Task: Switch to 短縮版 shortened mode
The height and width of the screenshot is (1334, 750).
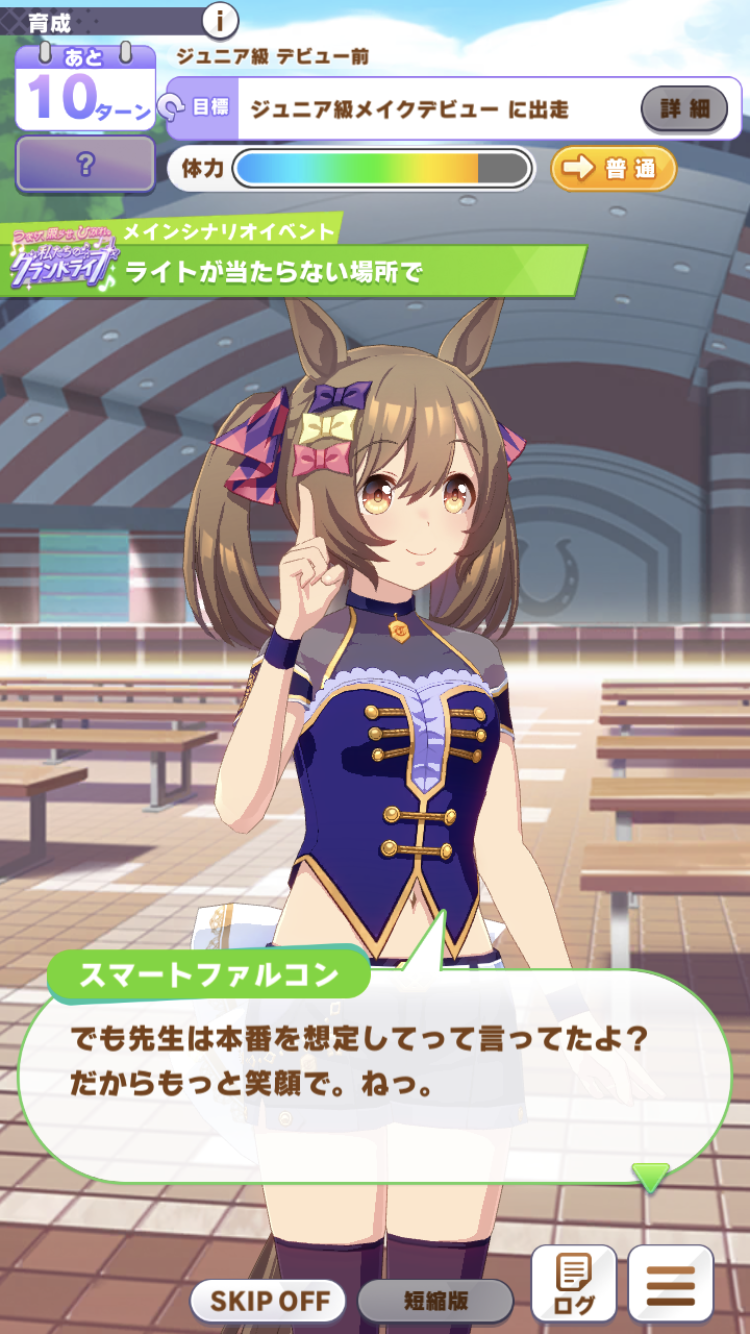Action: click(x=435, y=1301)
